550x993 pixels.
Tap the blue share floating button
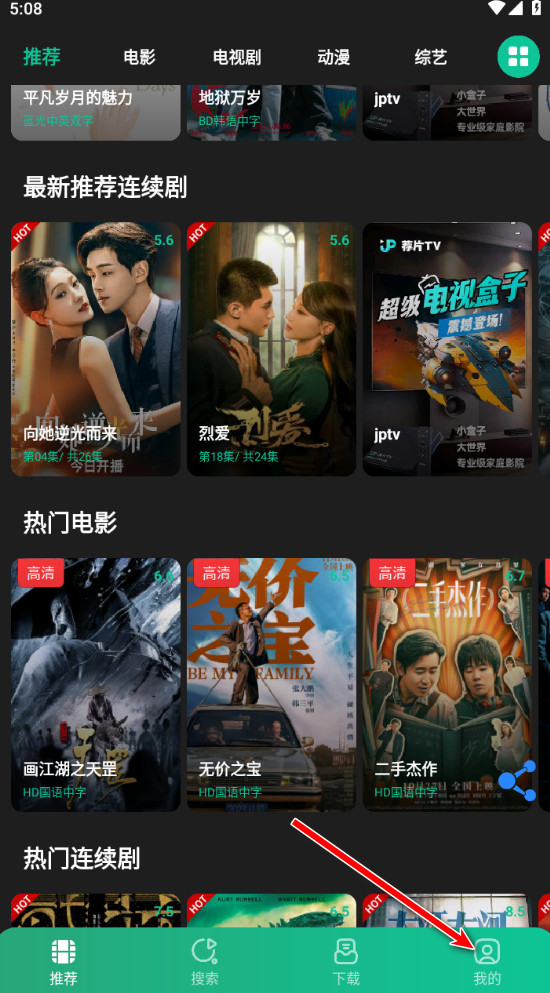click(x=517, y=780)
